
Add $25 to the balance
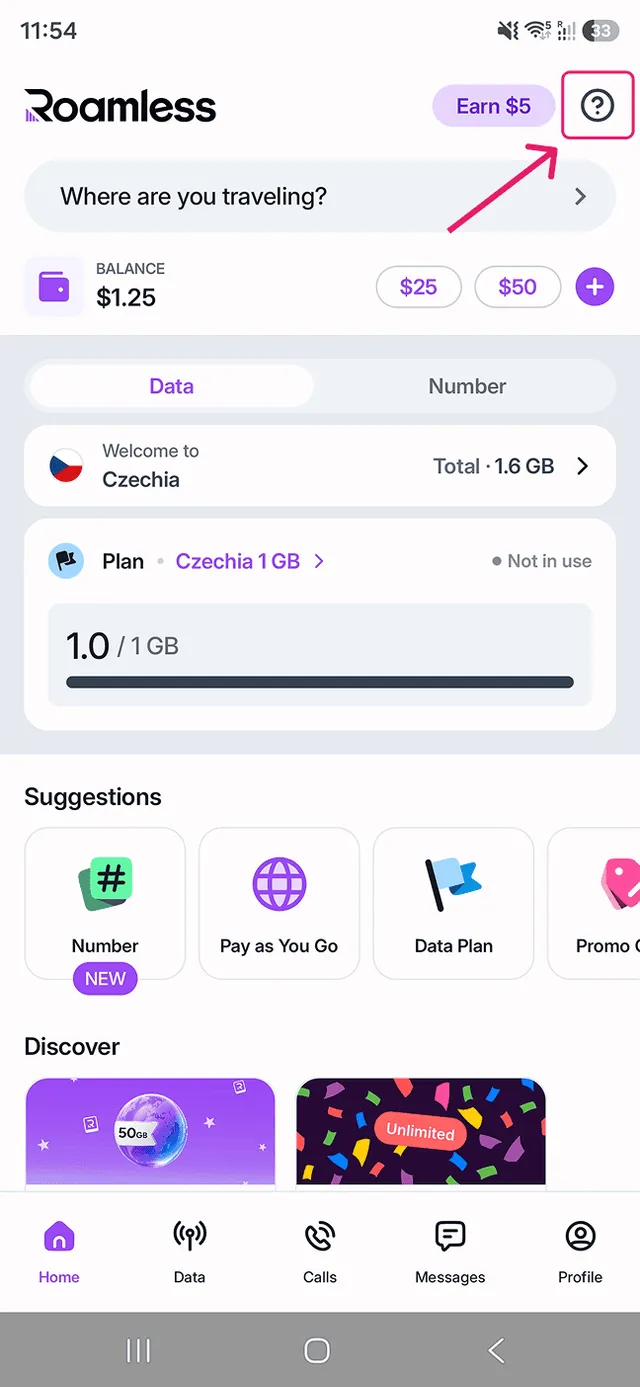point(418,287)
